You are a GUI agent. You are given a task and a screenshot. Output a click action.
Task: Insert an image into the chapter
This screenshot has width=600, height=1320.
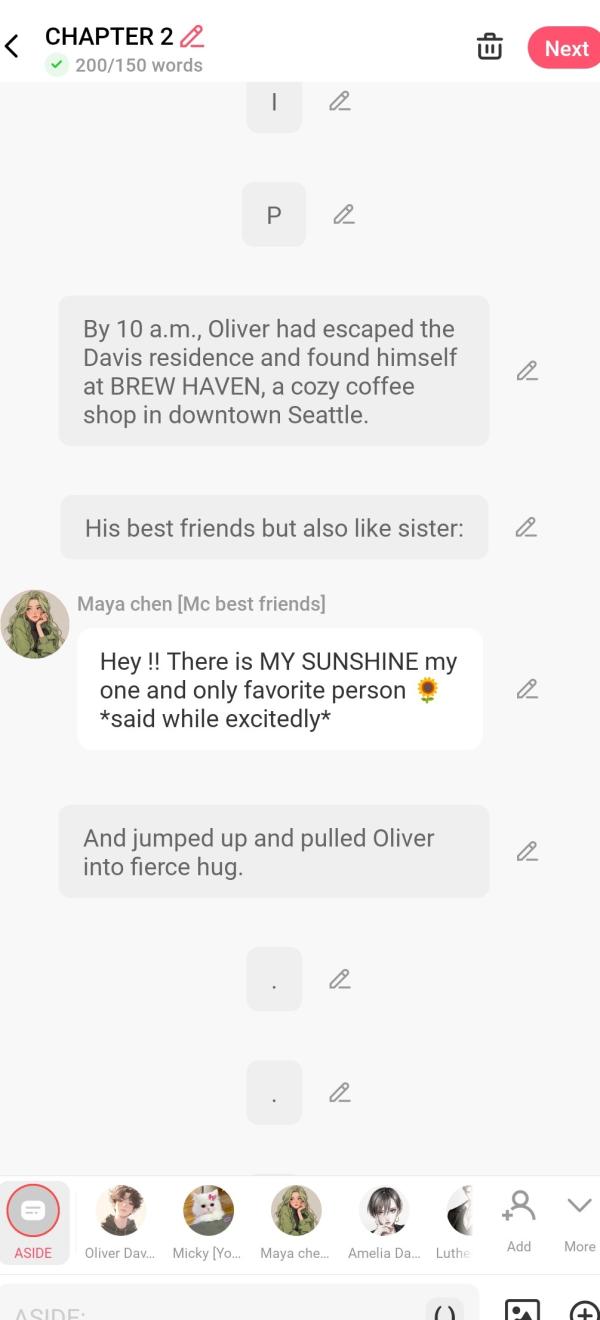coord(522,1308)
